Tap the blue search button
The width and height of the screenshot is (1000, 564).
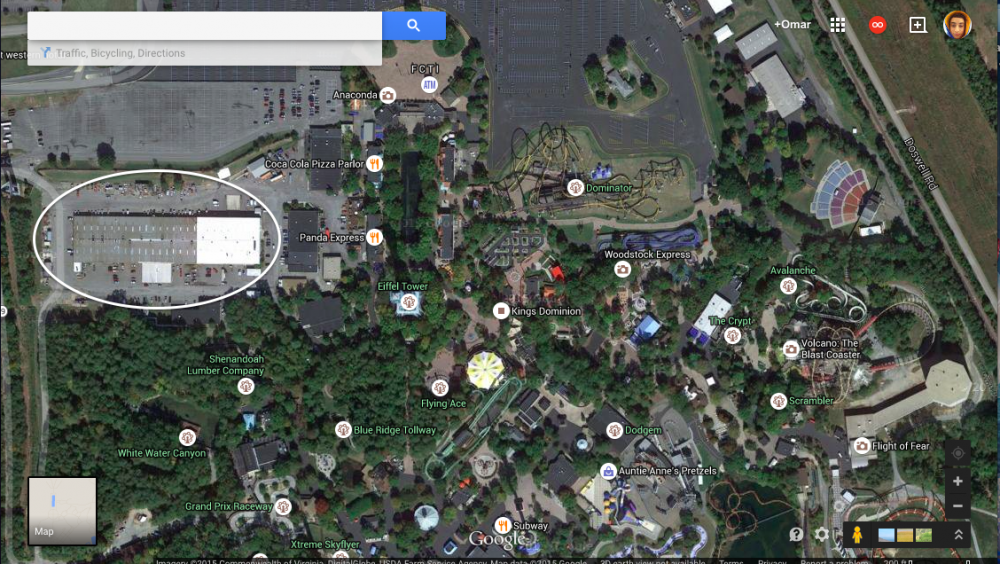coord(414,26)
